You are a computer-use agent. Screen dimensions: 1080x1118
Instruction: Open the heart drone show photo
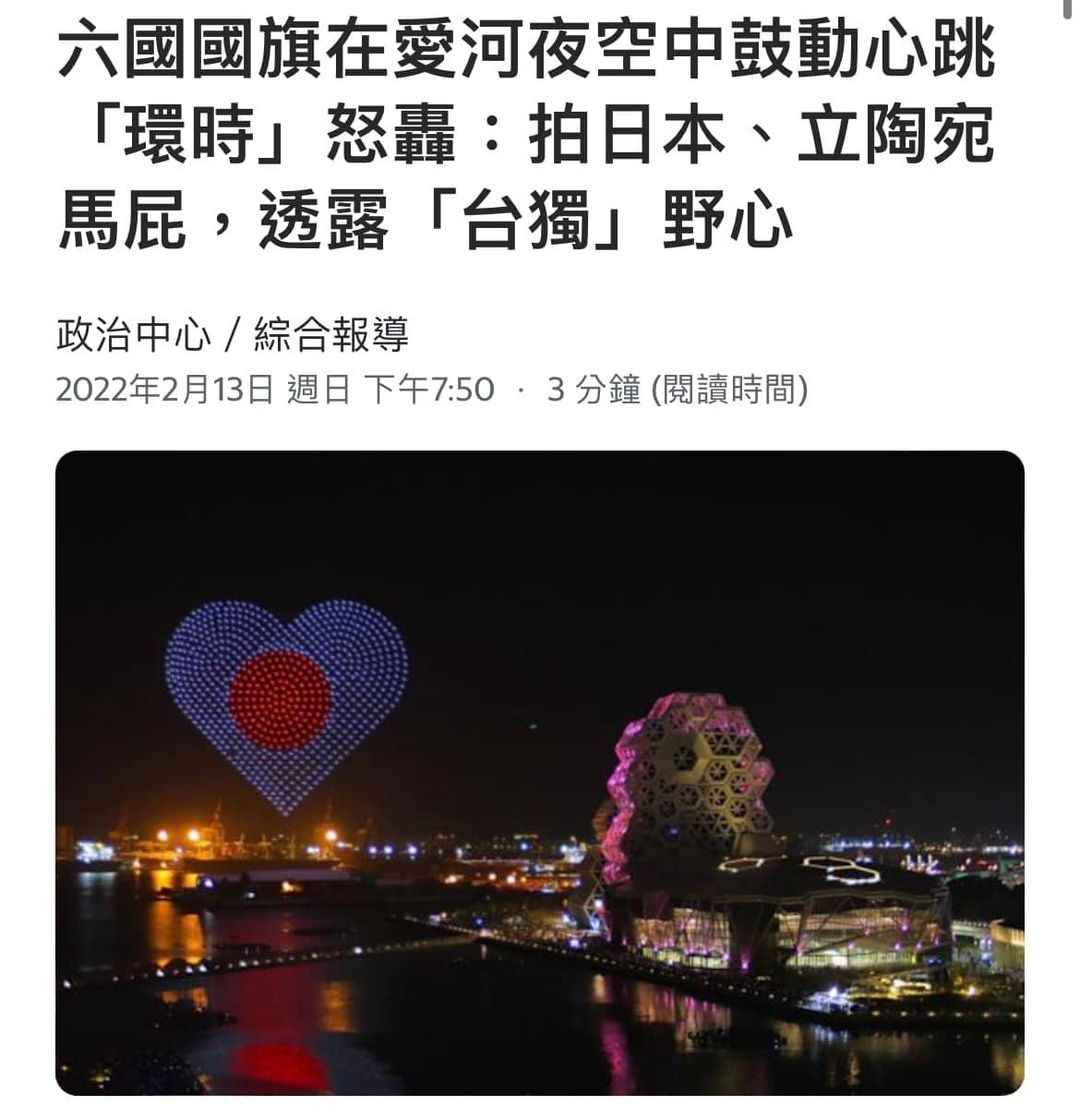[x=540, y=772]
